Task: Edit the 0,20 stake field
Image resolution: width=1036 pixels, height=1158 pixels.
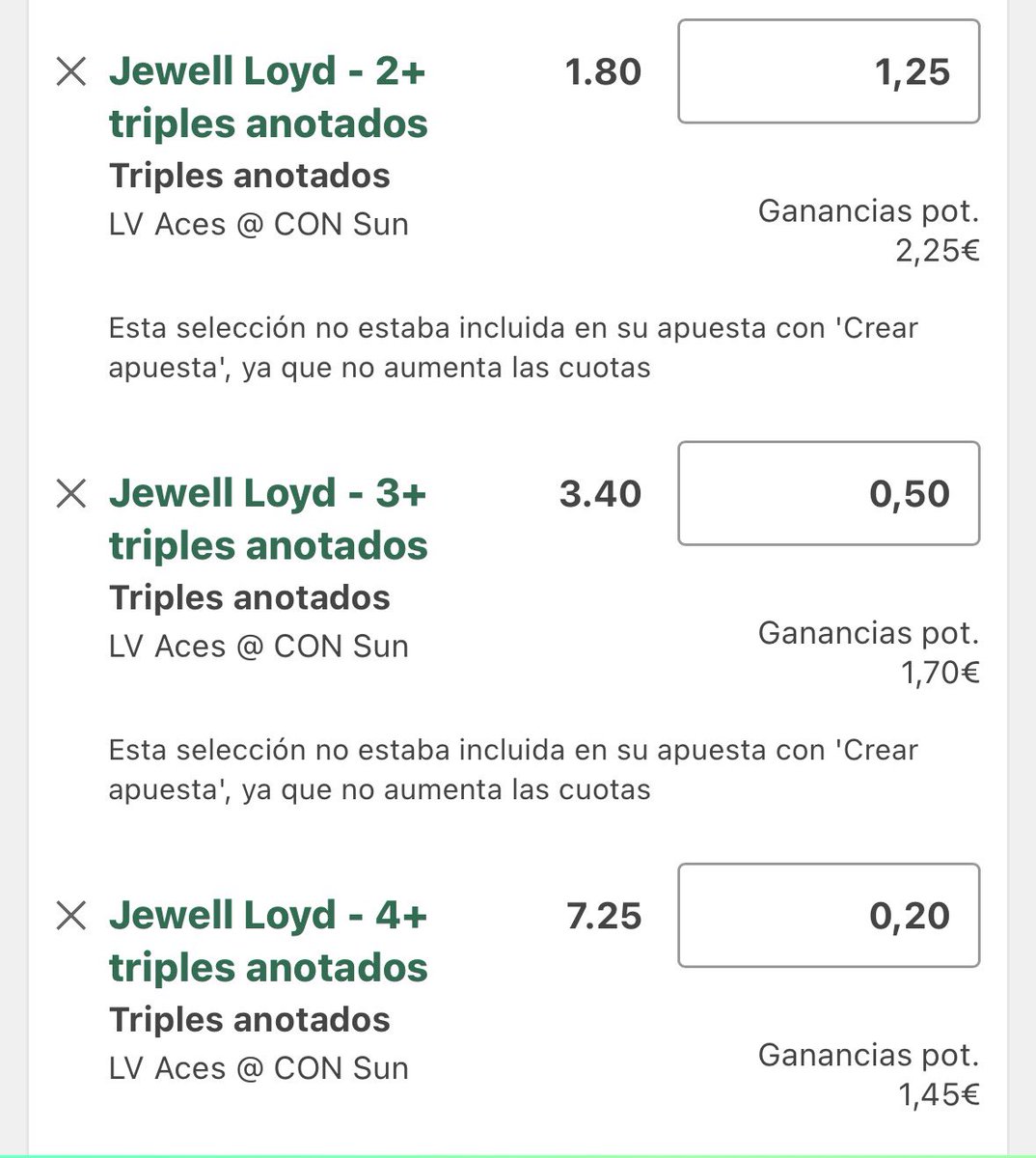Action: point(829,915)
